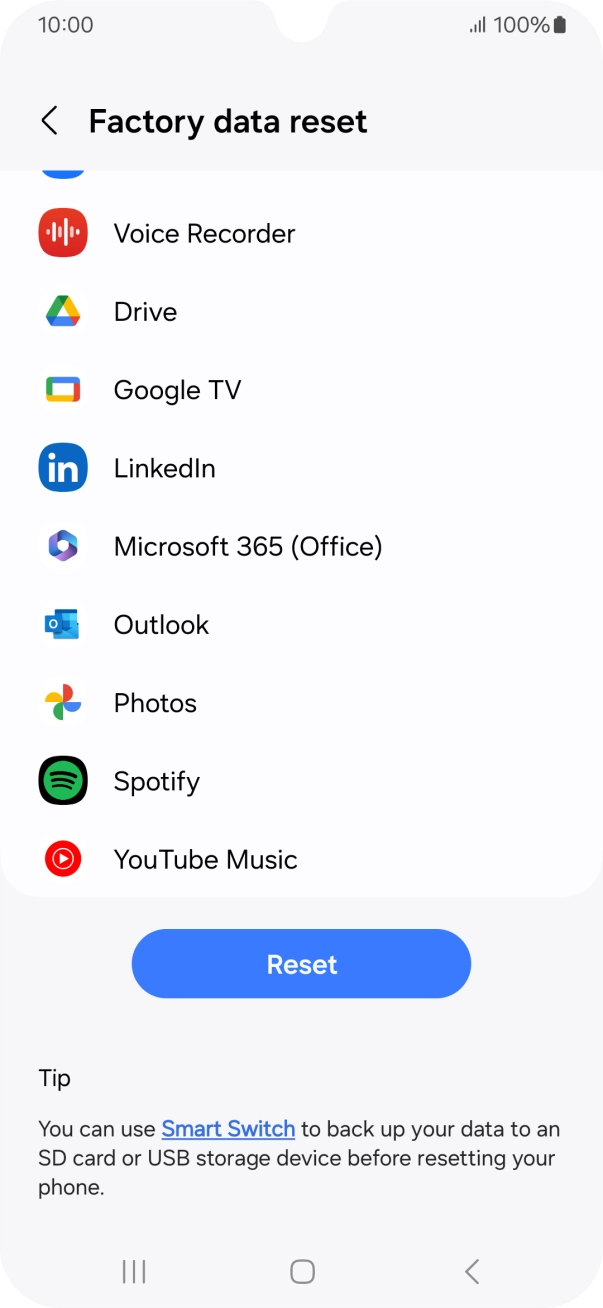Go back from Factory data reset

[49, 121]
